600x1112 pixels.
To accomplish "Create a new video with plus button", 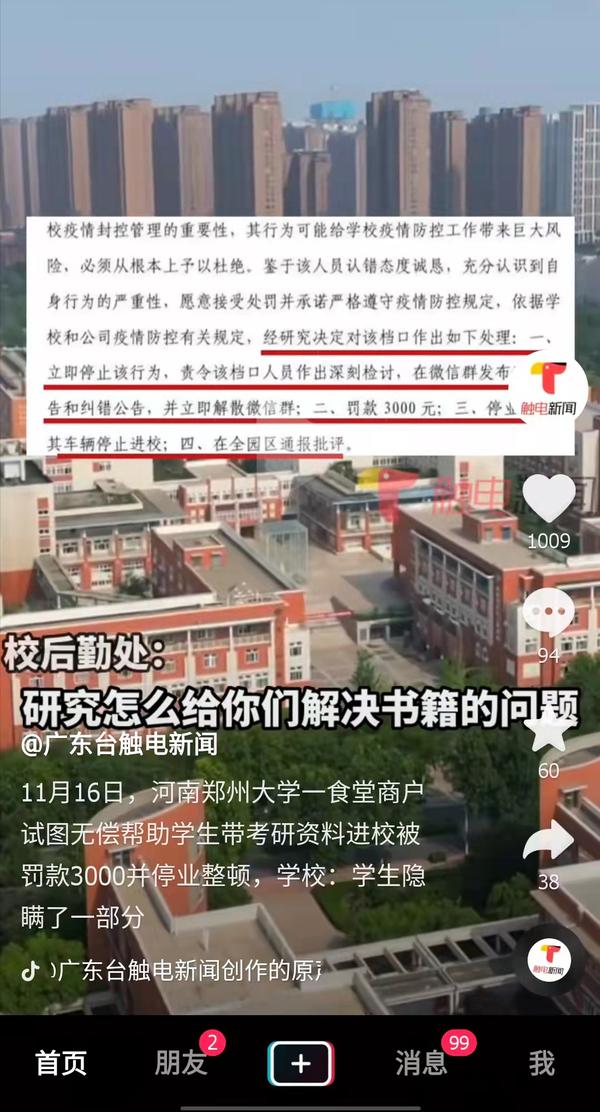I will click(x=300, y=1063).
